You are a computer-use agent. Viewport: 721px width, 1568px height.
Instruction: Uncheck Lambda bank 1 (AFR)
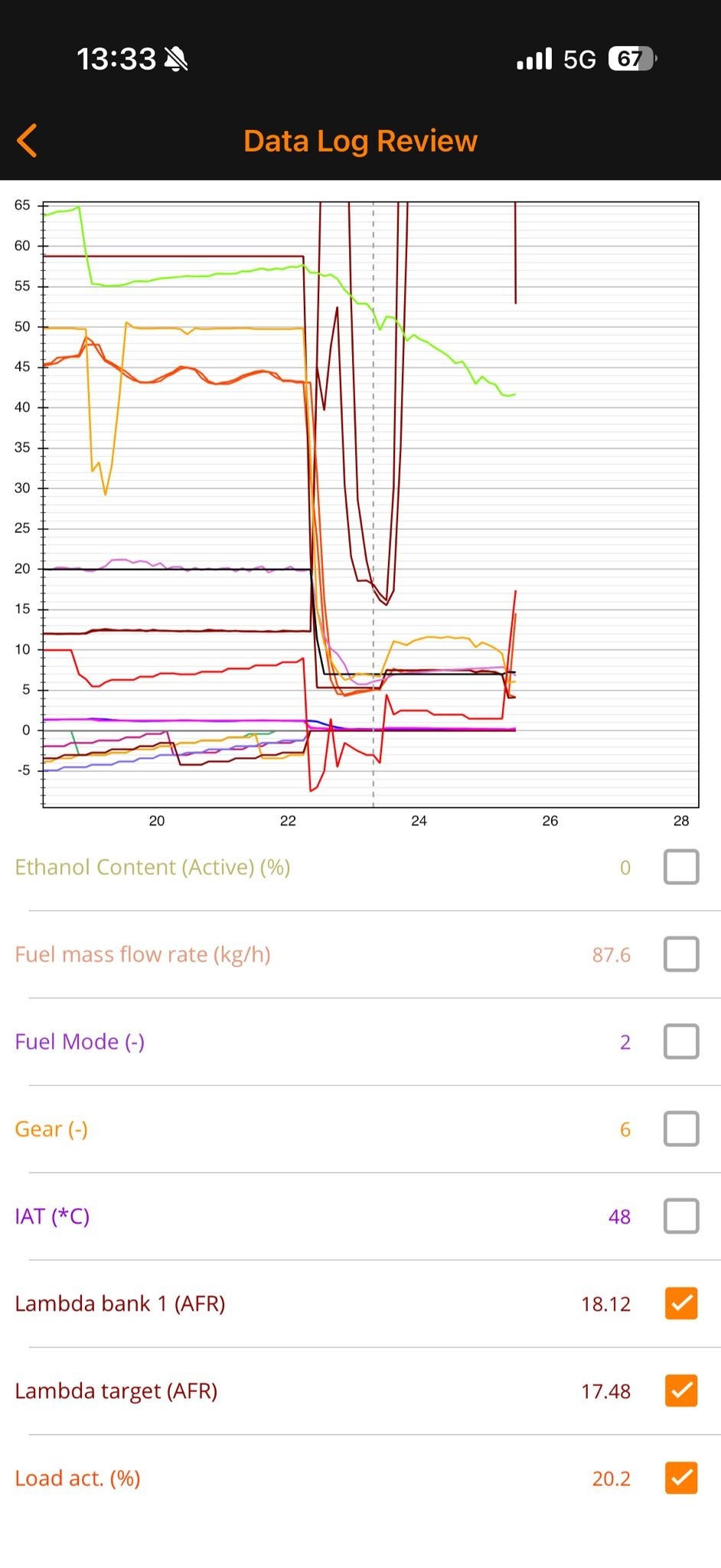(681, 1303)
